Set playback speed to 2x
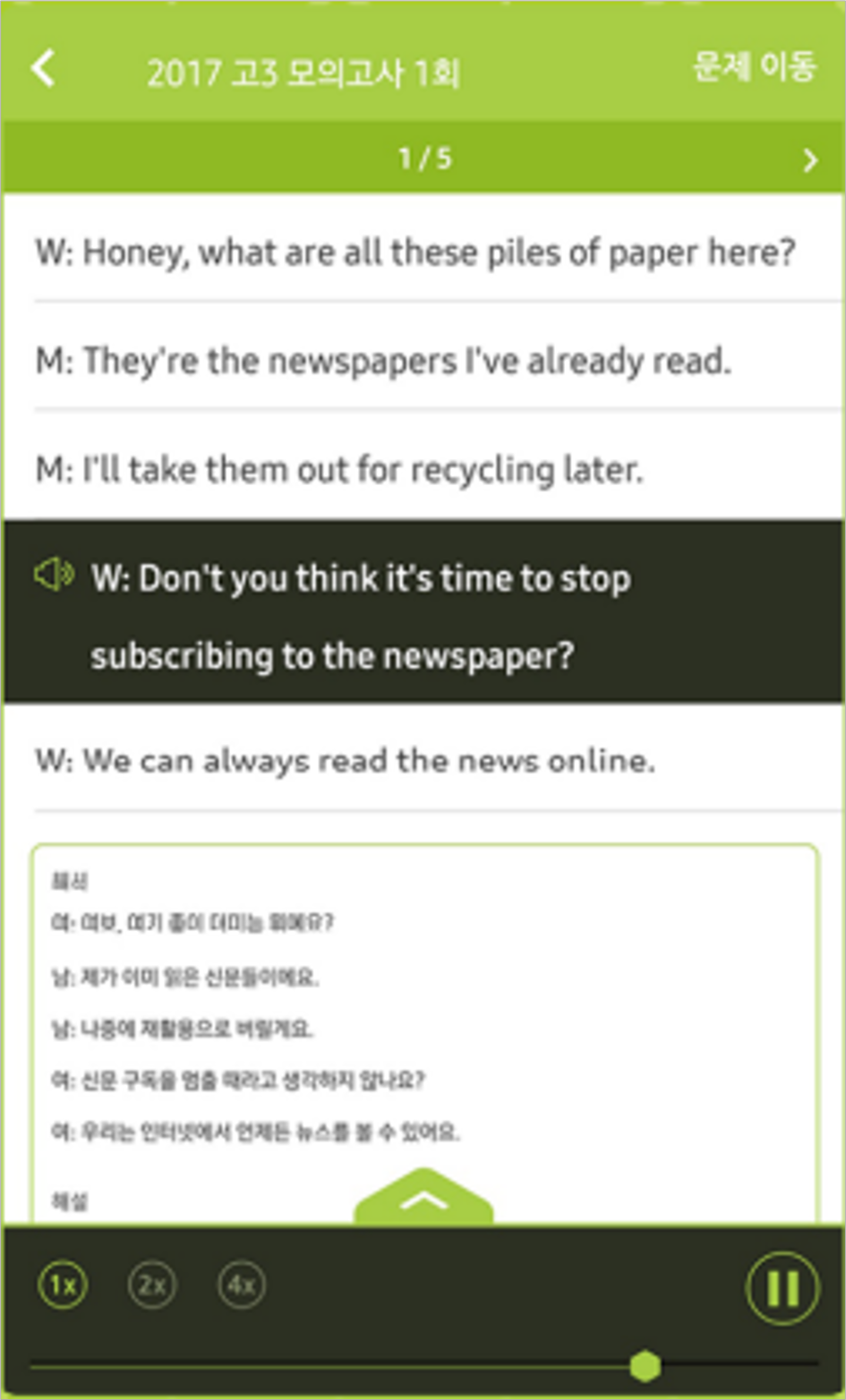 152,1285
